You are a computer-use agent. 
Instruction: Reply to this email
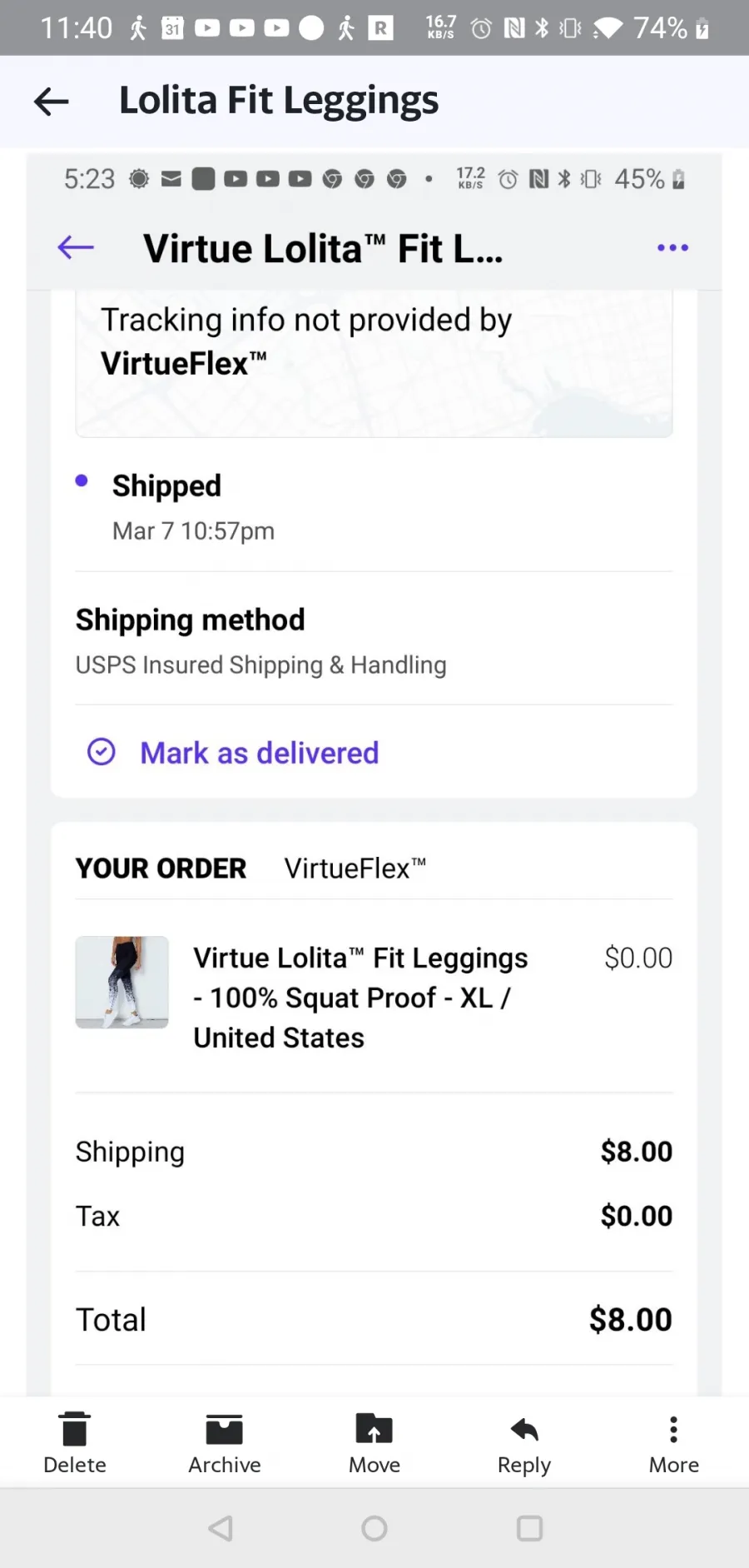pyautogui.click(x=524, y=1442)
